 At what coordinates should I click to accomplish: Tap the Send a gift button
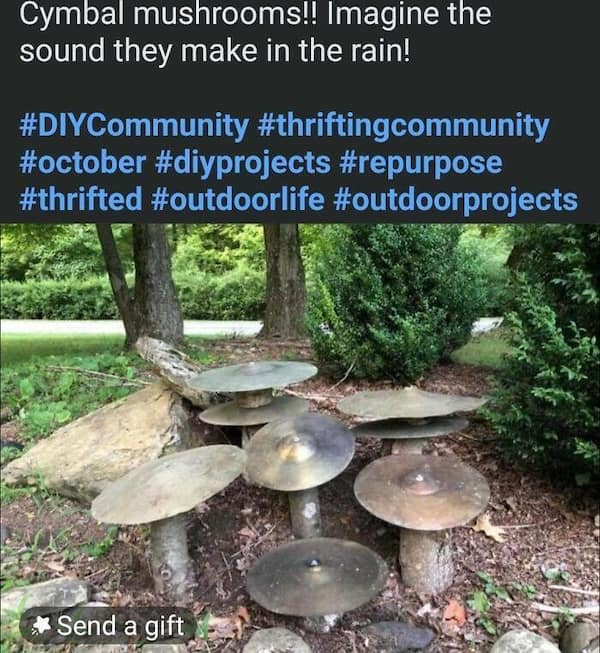tap(107, 627)
